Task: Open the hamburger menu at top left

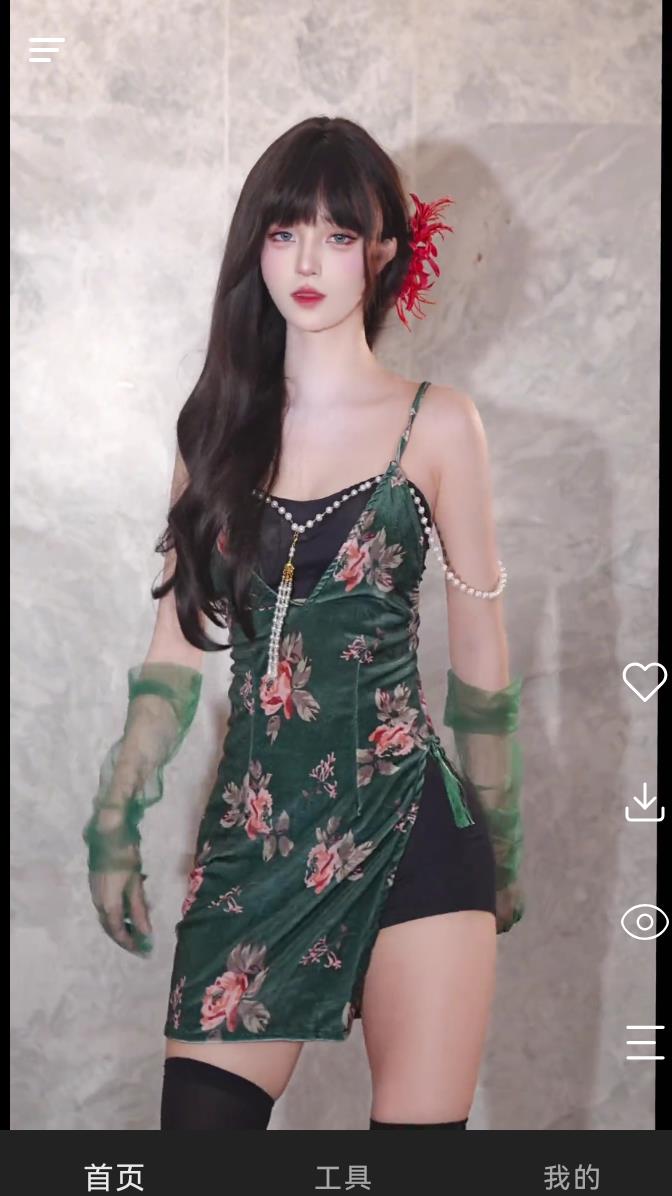Action: pyautogui.click(x=46, y=50)
